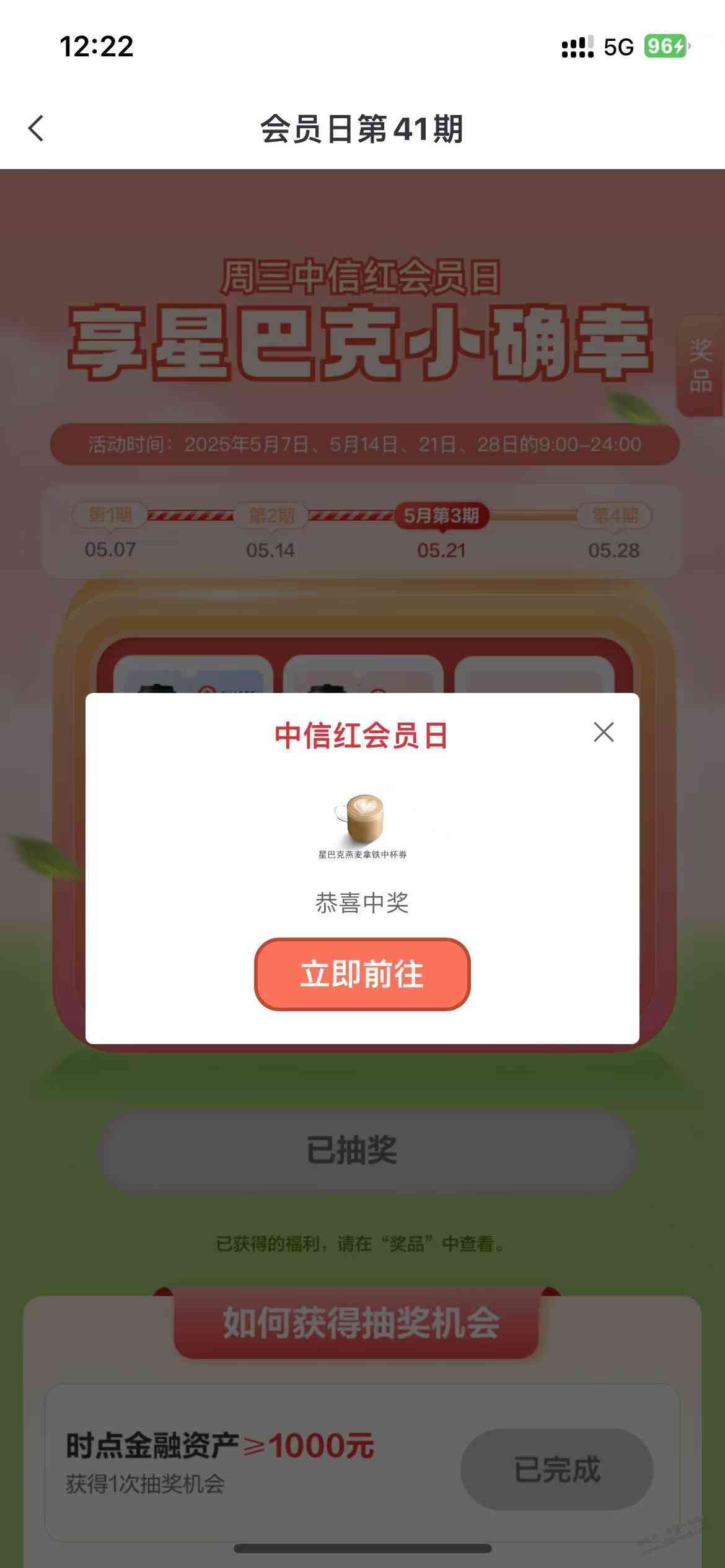Go back using the header arrow
This screenshot has width=725, height=1568.
37,129
